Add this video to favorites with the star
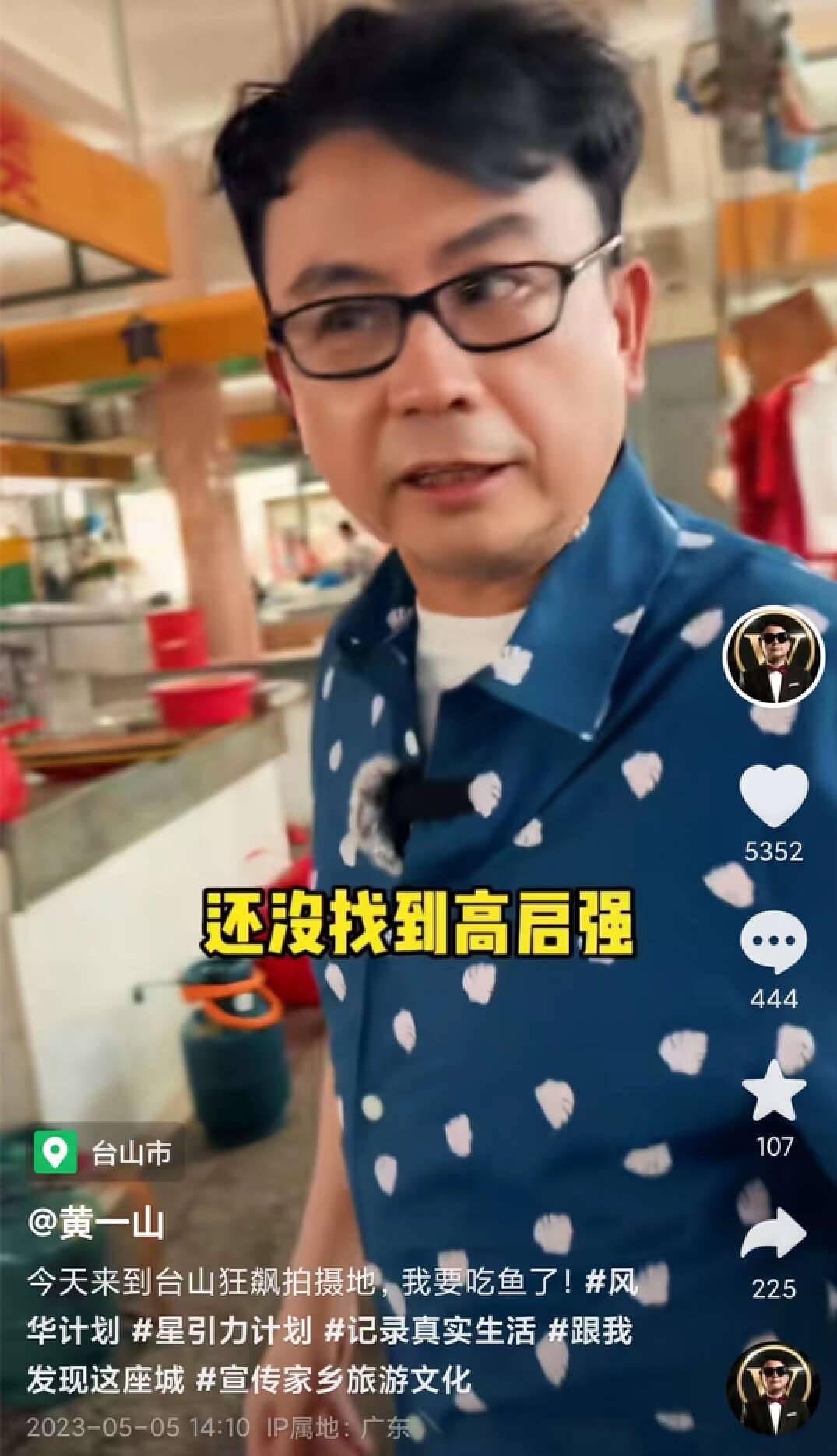This screenshot has height=1456, width=837. (x=774, y=1088)
